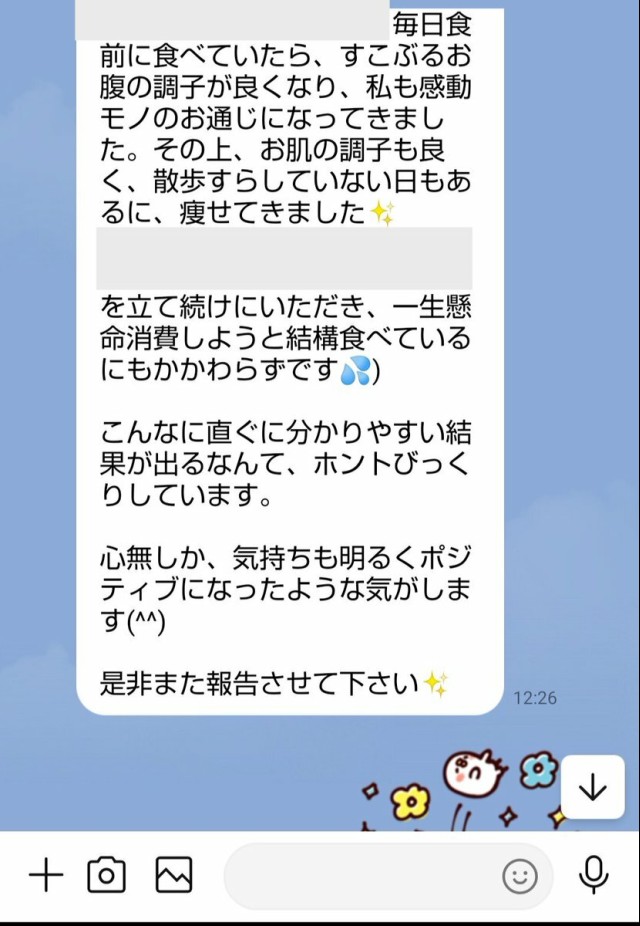Open the camera to take a photo

106,876
